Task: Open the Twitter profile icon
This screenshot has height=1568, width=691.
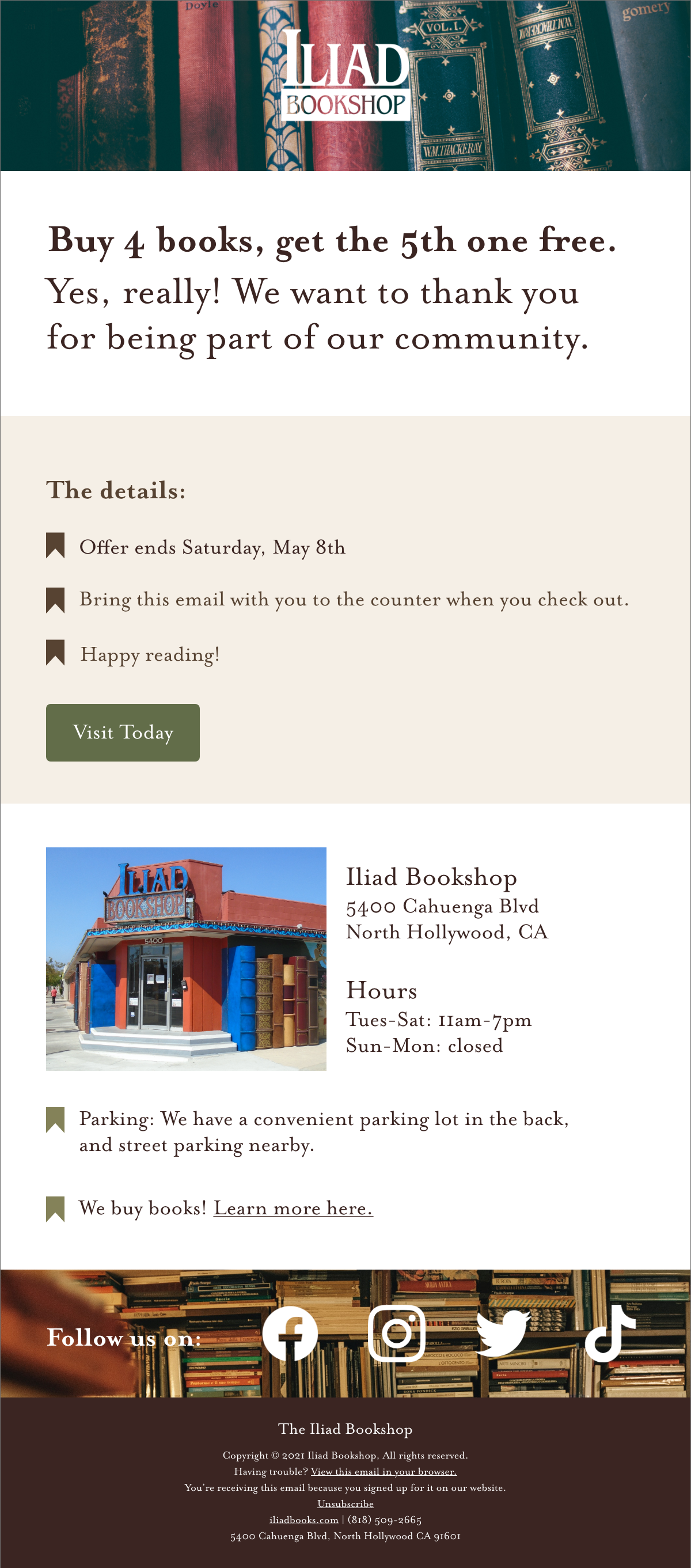Action: [x=503, y=1333]
